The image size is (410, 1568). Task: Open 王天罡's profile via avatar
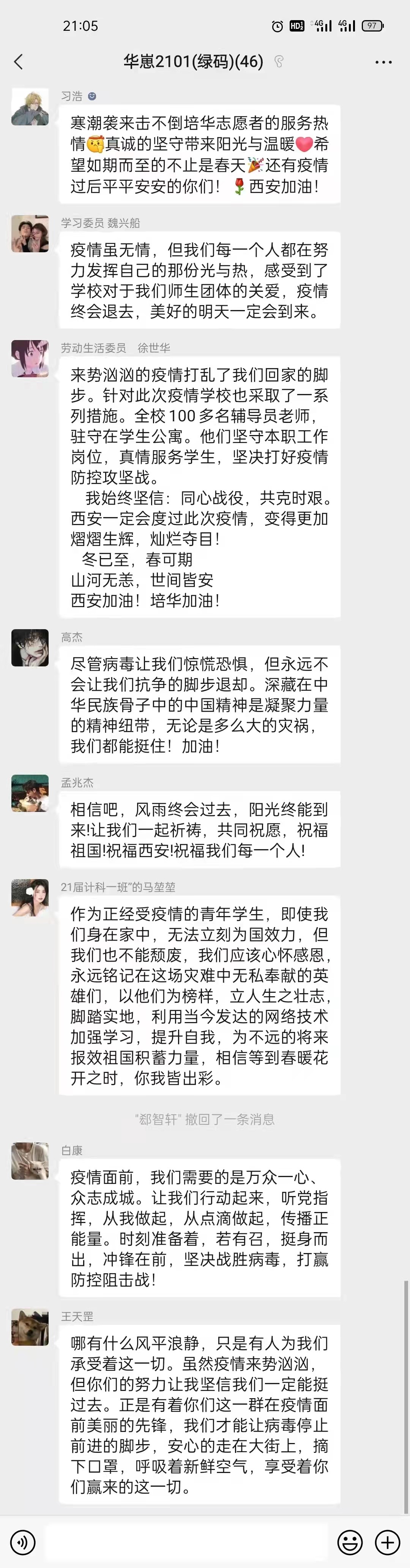click(x=30, y=1327)
